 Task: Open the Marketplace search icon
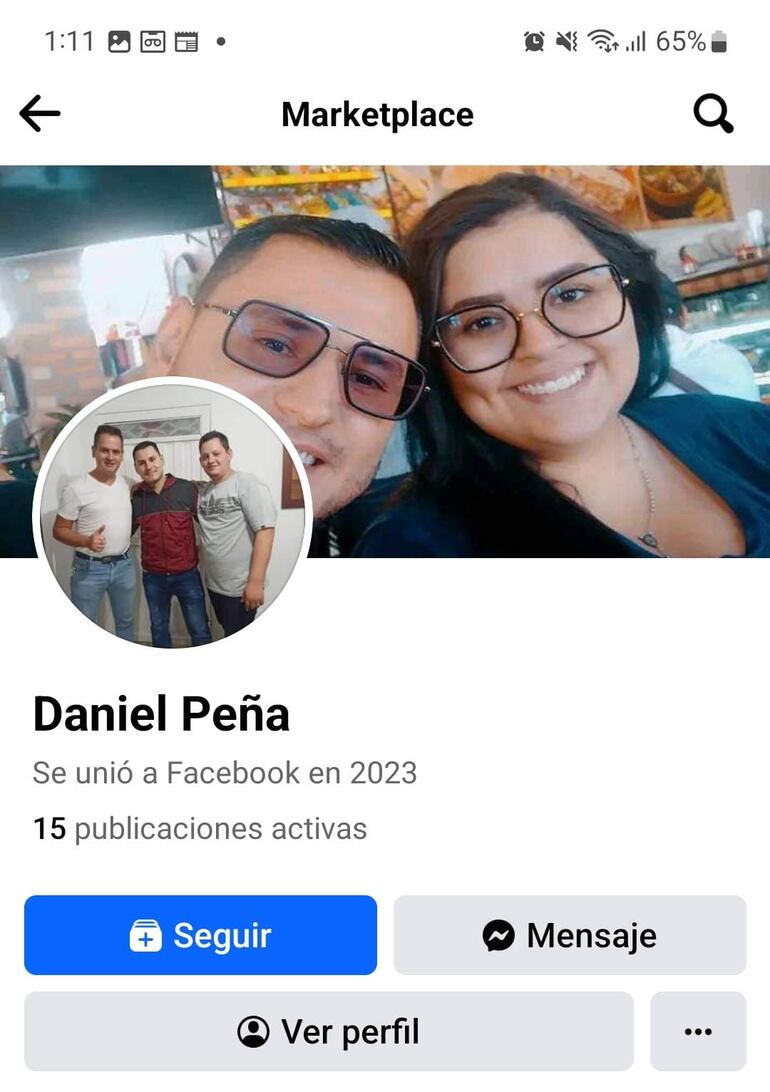[x=713, y=114]
